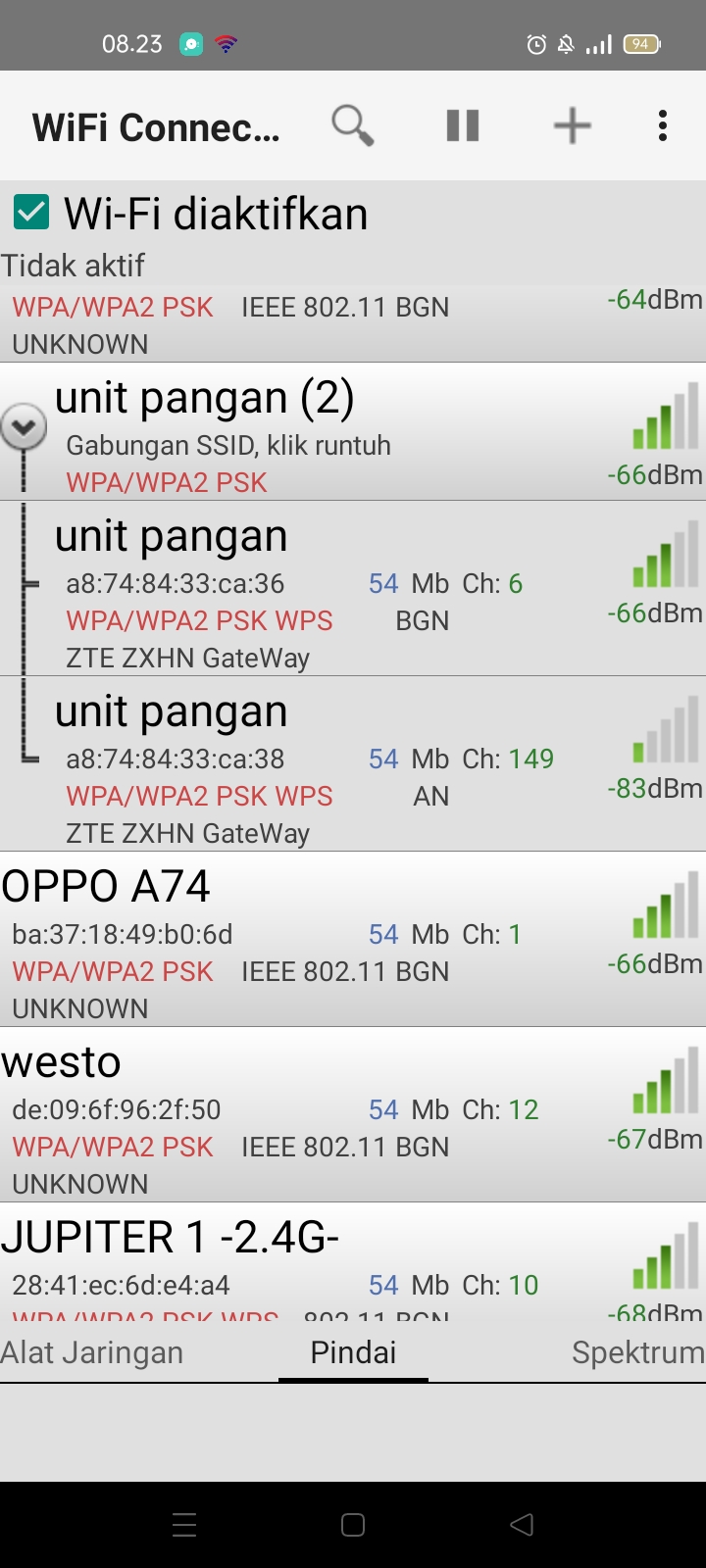The width and height of the screenshot is (706, 1568).
Task: Select the Pindai tab
Action: pyautogui.click(x=353, y=1352)
